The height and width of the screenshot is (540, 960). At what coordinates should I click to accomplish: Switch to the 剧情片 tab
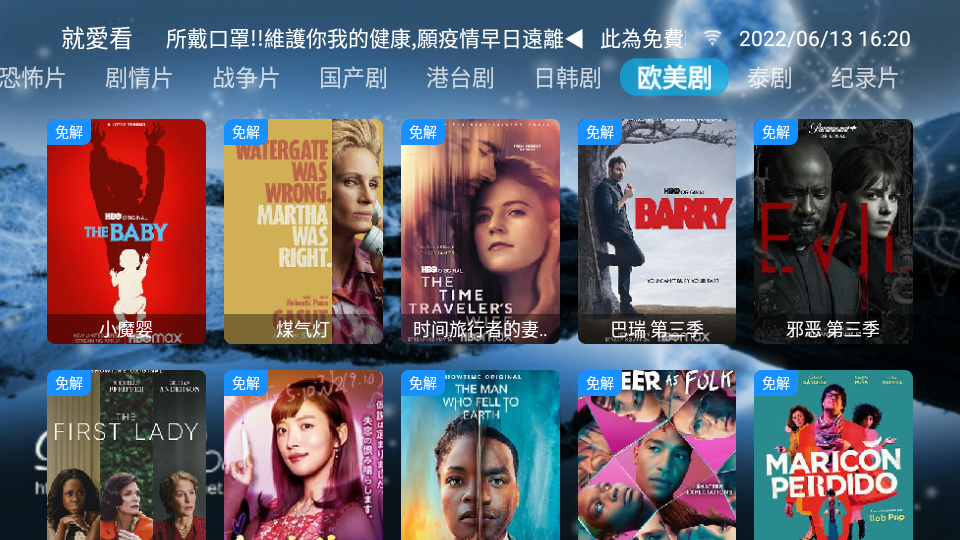pyautogui.click(x=139, y=78)
